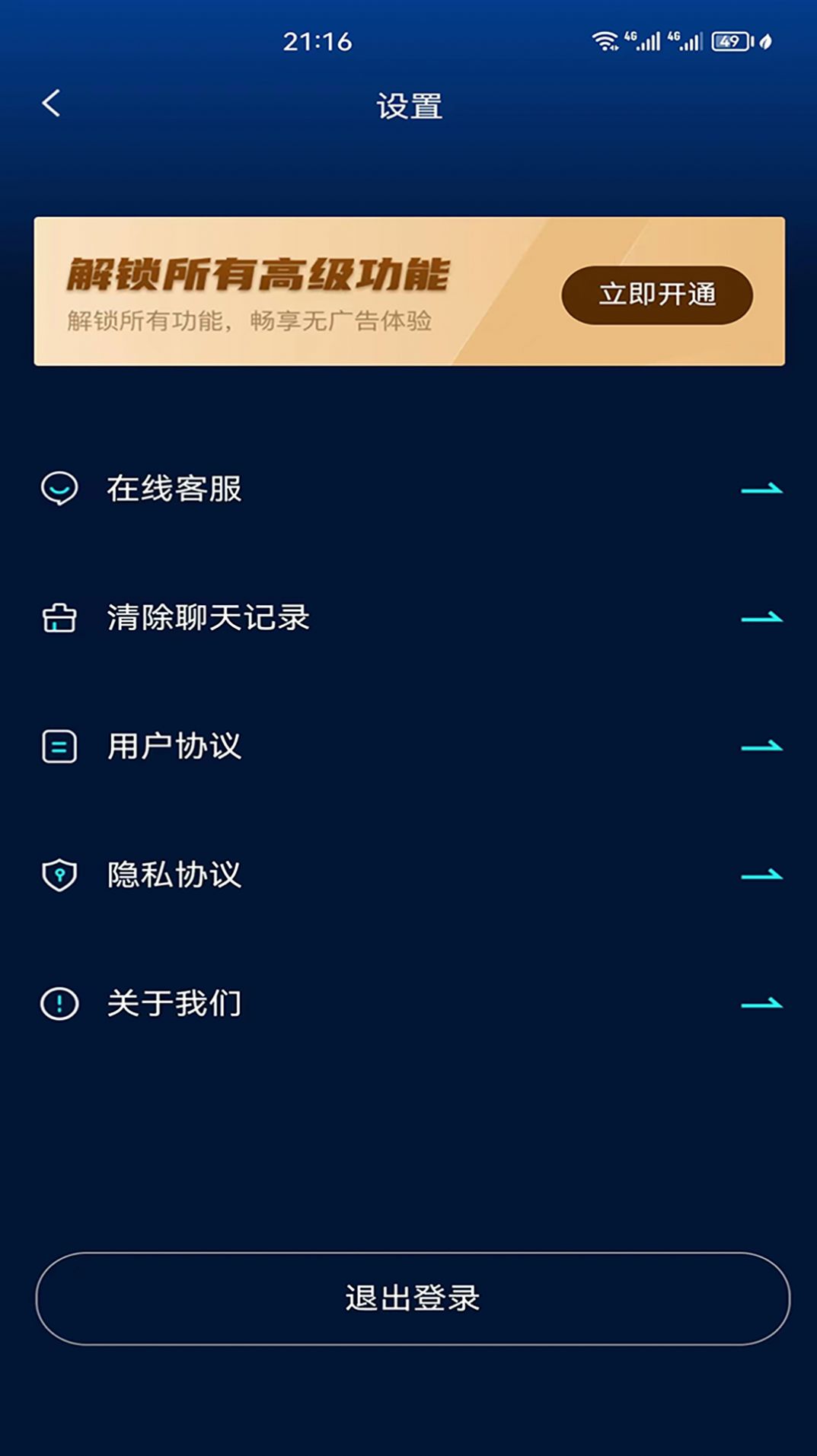Open the 设置 title area
Viewport: 817px width, 1456px height.
point(408,104)
